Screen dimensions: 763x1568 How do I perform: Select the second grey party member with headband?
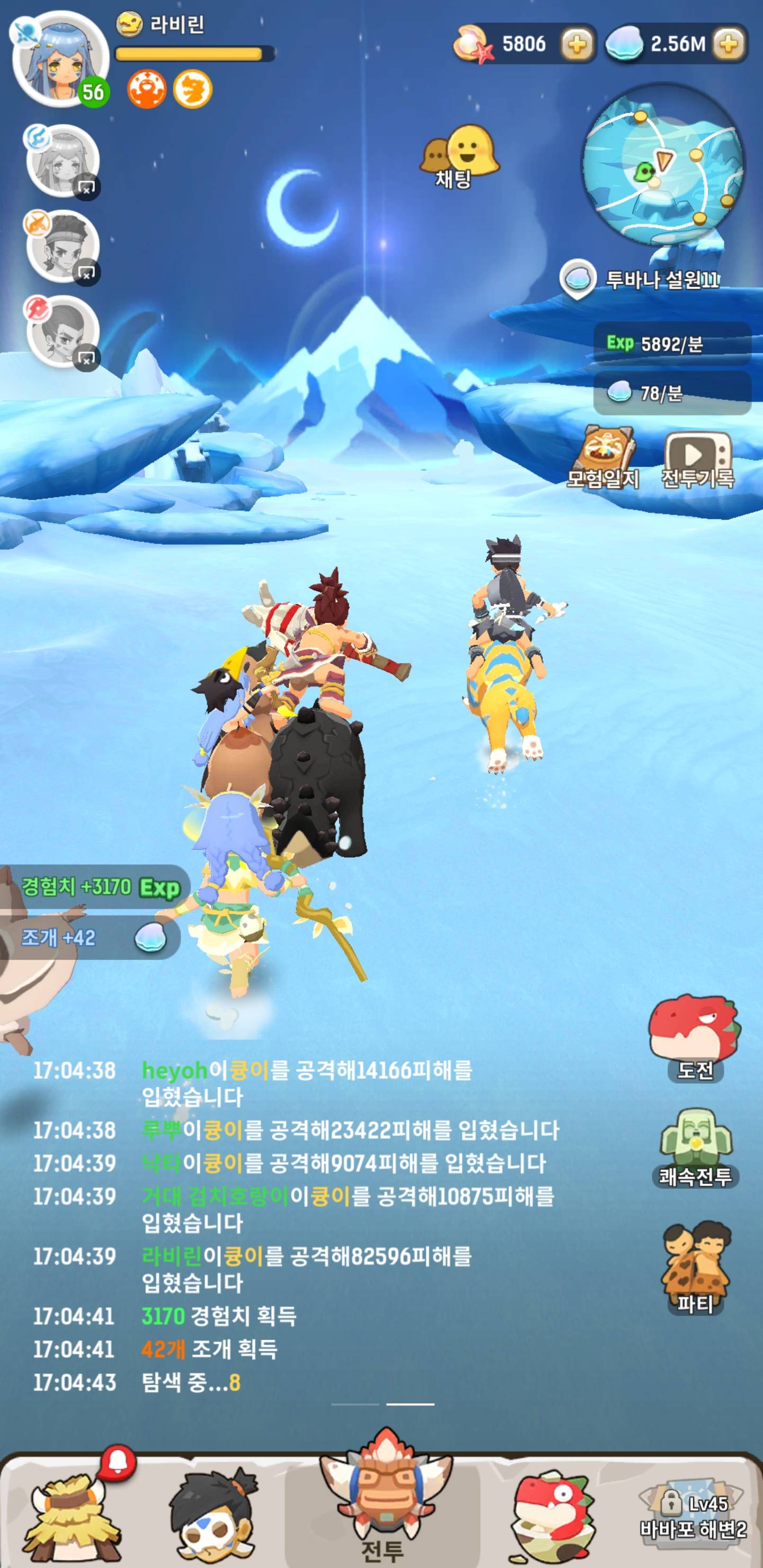click(62, 245)
